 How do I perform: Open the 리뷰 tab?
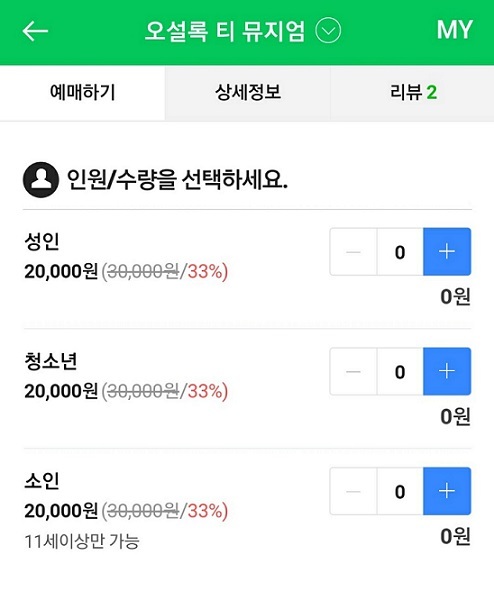[413, 93]
